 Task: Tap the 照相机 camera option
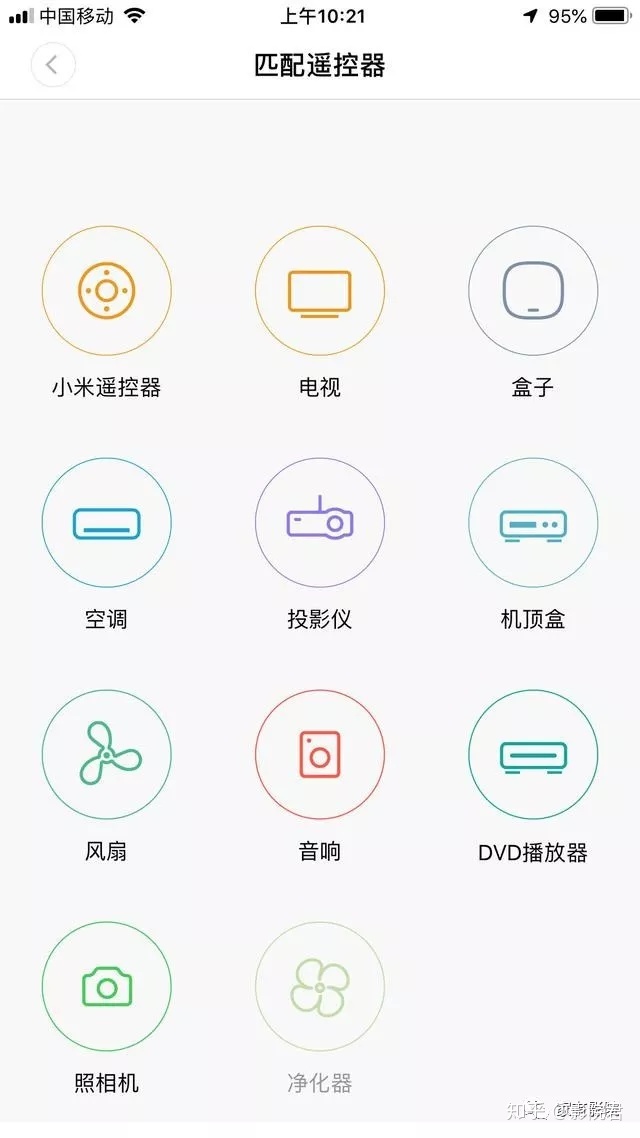(x=106, y=987)
